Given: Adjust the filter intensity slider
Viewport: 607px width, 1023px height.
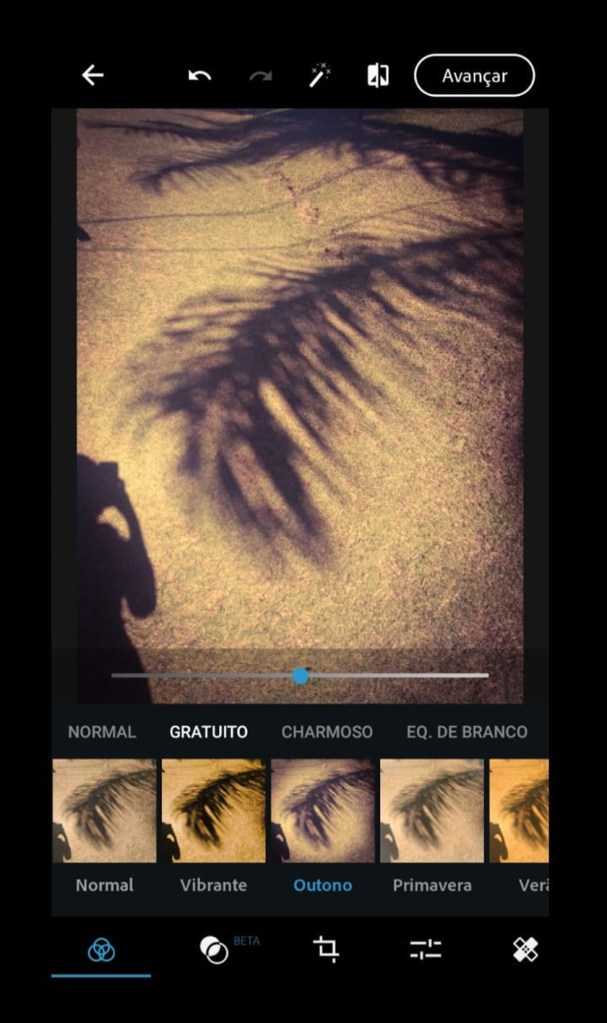Looking at the screenshot, I should pos(301,676).
